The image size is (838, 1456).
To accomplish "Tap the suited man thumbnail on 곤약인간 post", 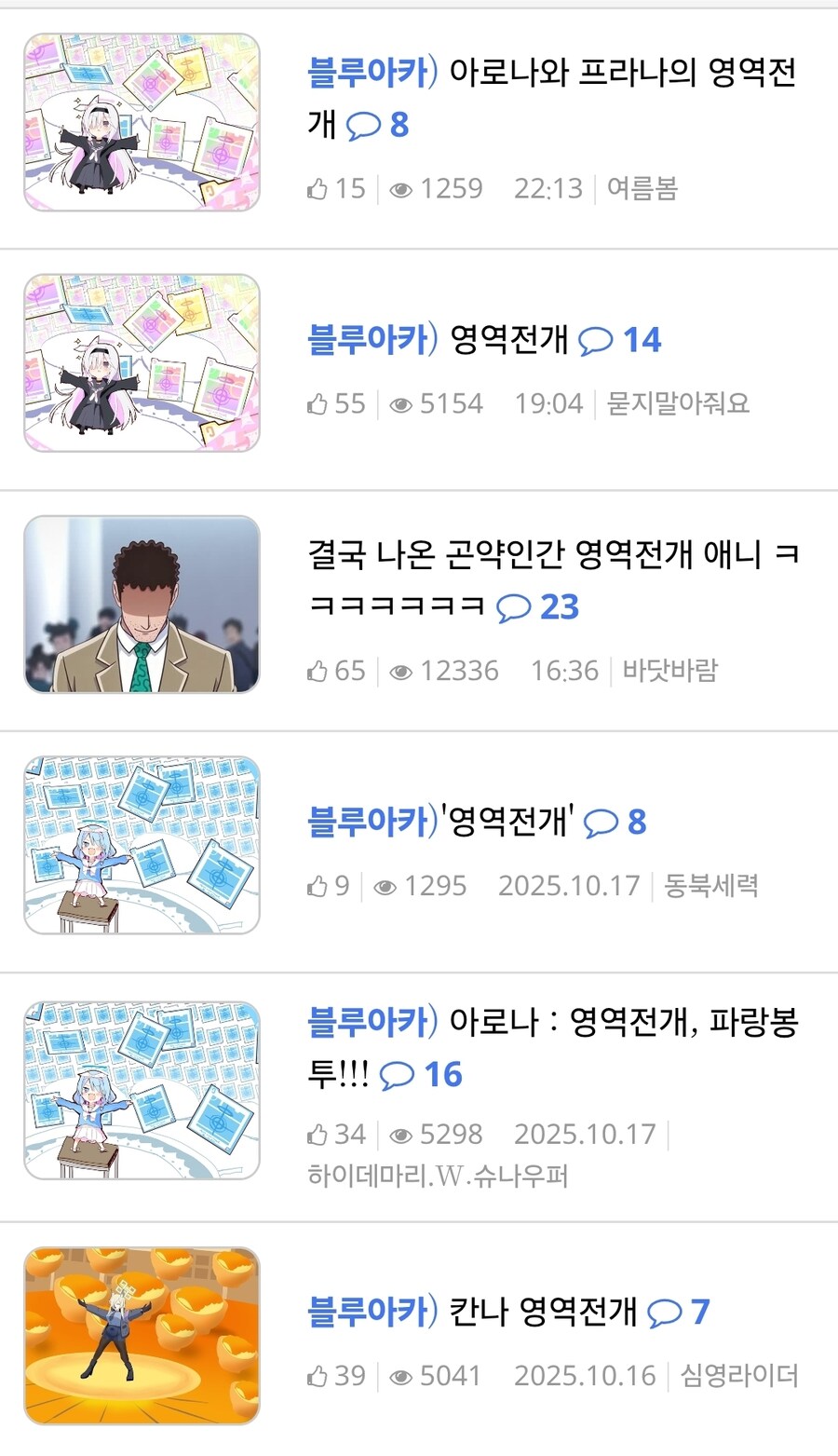I will point(142,605).
